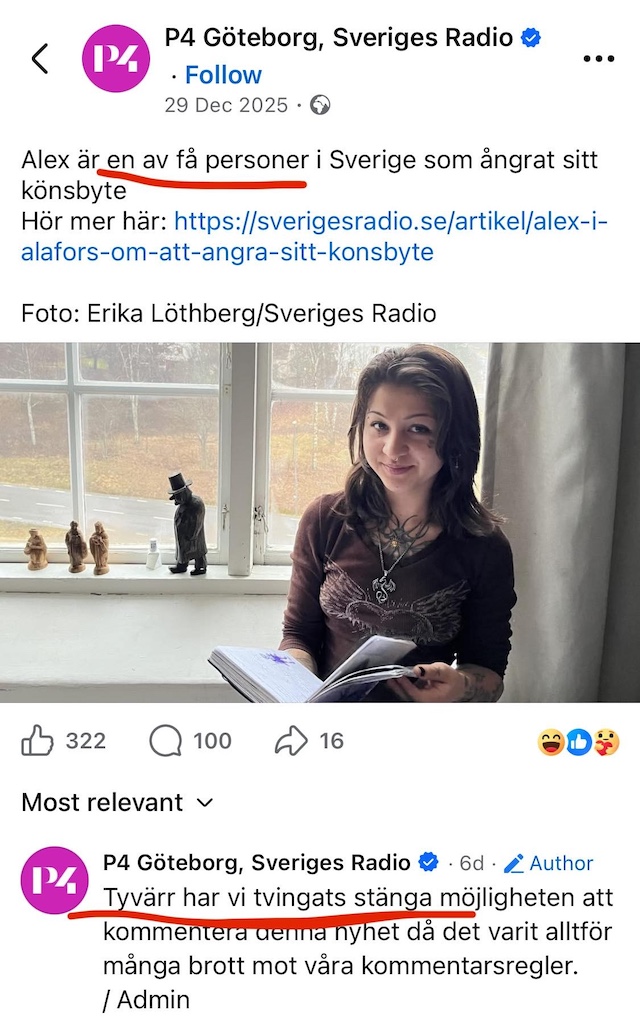The width and height of the screenshot is (640, 1034).
Task: Open the post photo of Alex
Action: (320, 521)
